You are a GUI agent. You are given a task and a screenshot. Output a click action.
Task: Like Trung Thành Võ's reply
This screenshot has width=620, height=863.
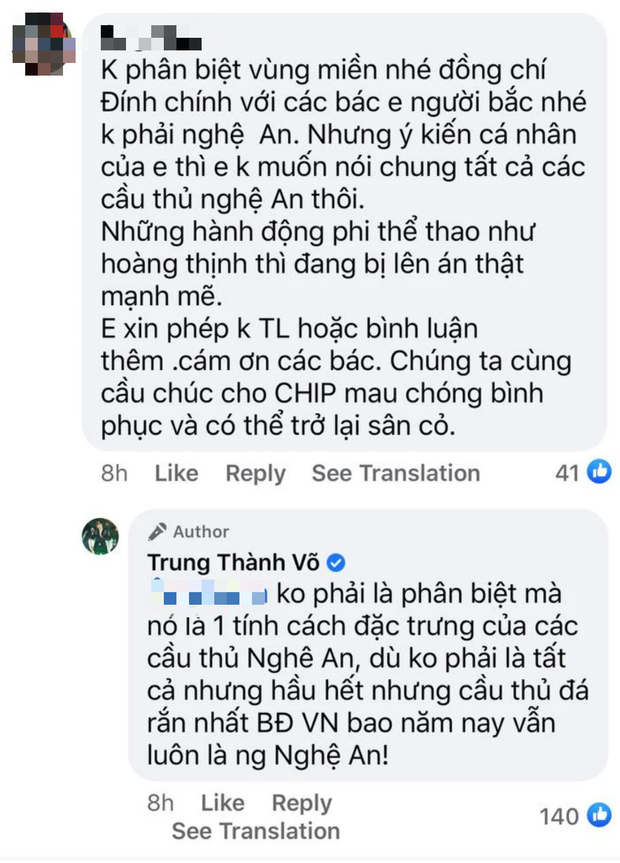222,803
